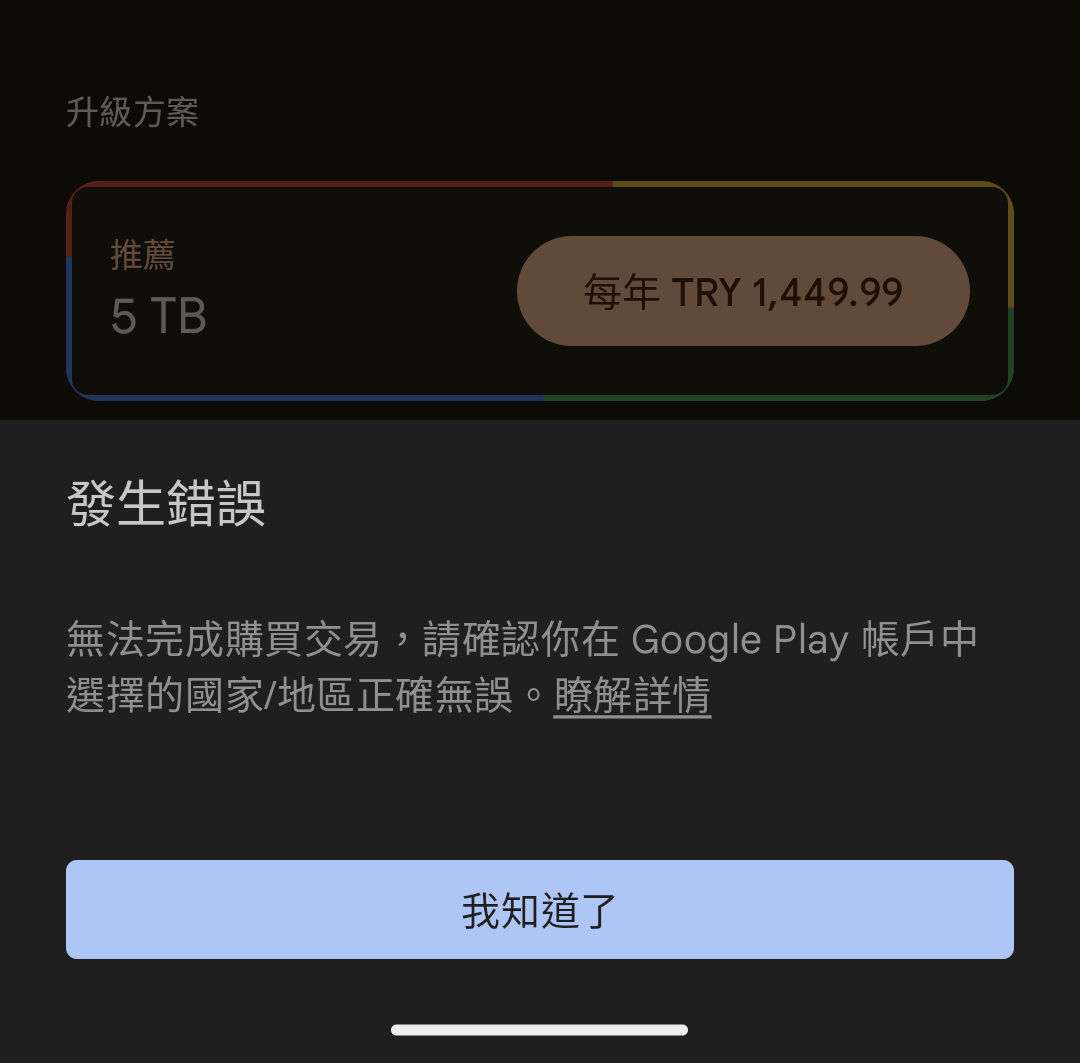This screenshot has width=1080, height=1063.
Task: Open the 瞭解詳情 link
Action: pyautogui.click(x=632, y=695)
